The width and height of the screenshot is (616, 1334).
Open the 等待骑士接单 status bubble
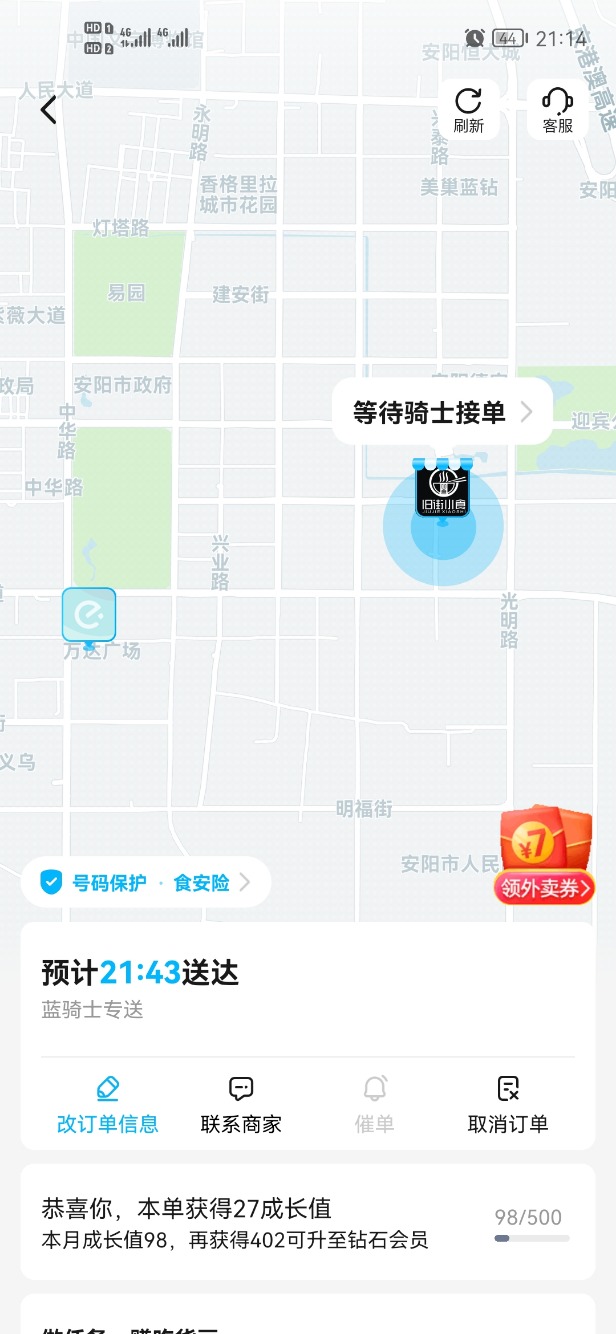coord(442,411)
